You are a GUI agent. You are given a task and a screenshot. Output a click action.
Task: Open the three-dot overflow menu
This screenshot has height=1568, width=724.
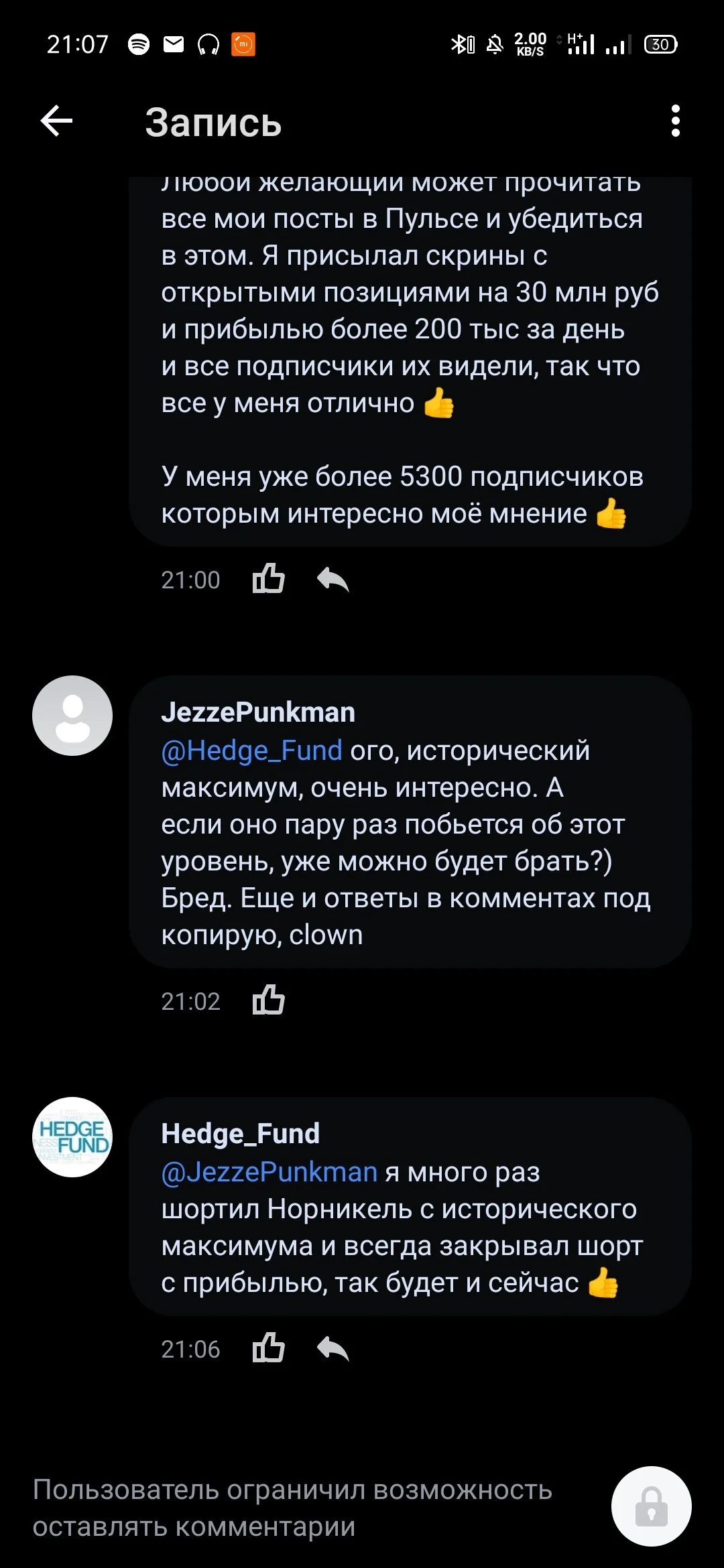[x=675, y=121]
